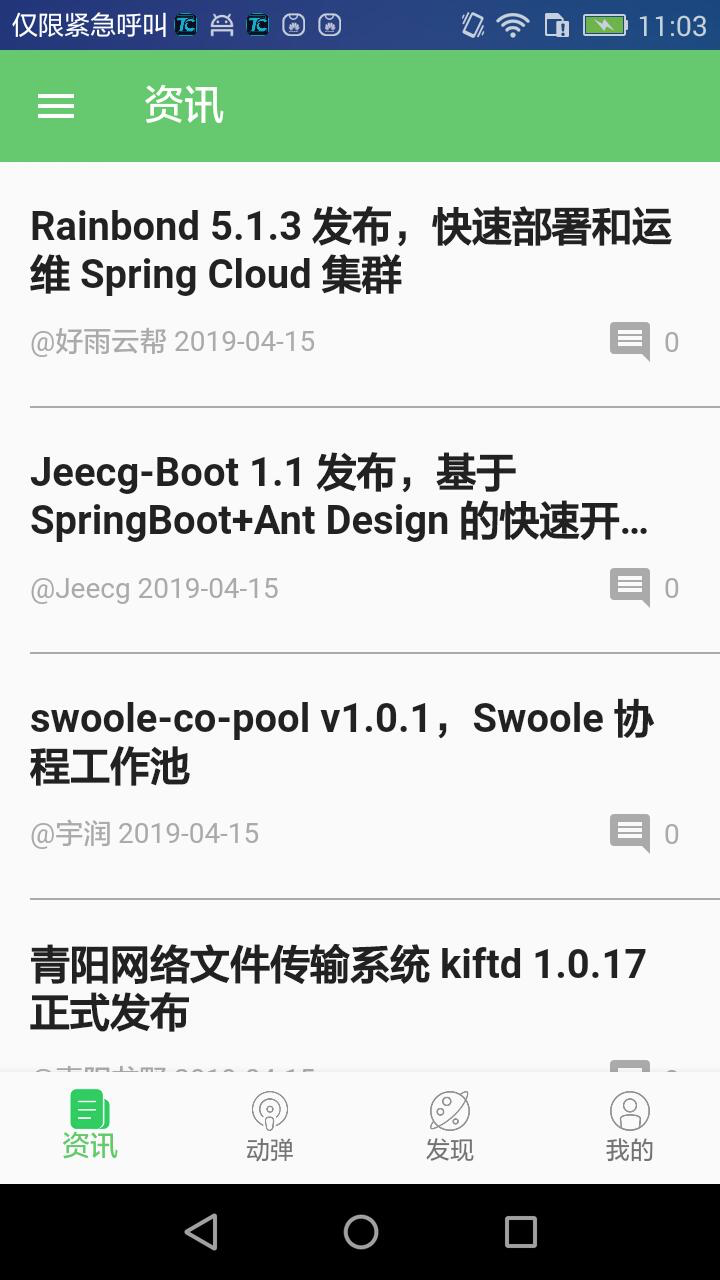Open the Rainbond 5.1.3 release article
The height and width of the screenshot is (1280, 720).
click(360, 285)
